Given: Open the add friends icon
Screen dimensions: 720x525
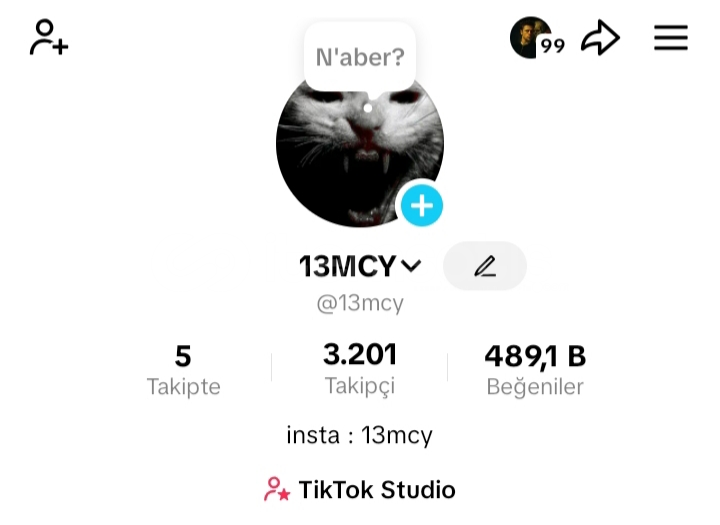Looking at the screenshot, I should [48, 38].
